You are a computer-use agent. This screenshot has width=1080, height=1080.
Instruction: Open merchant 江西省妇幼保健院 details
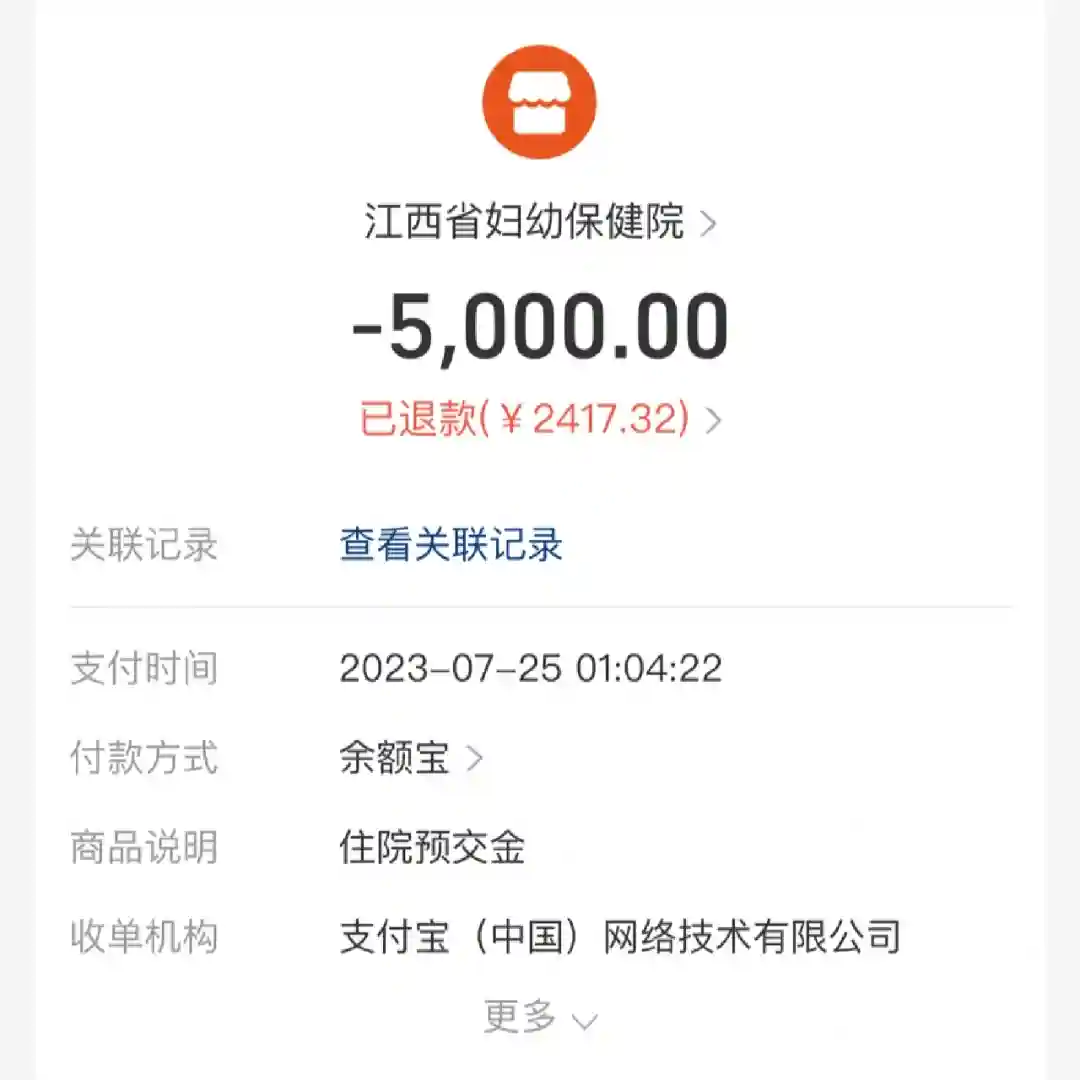[540, 222]
